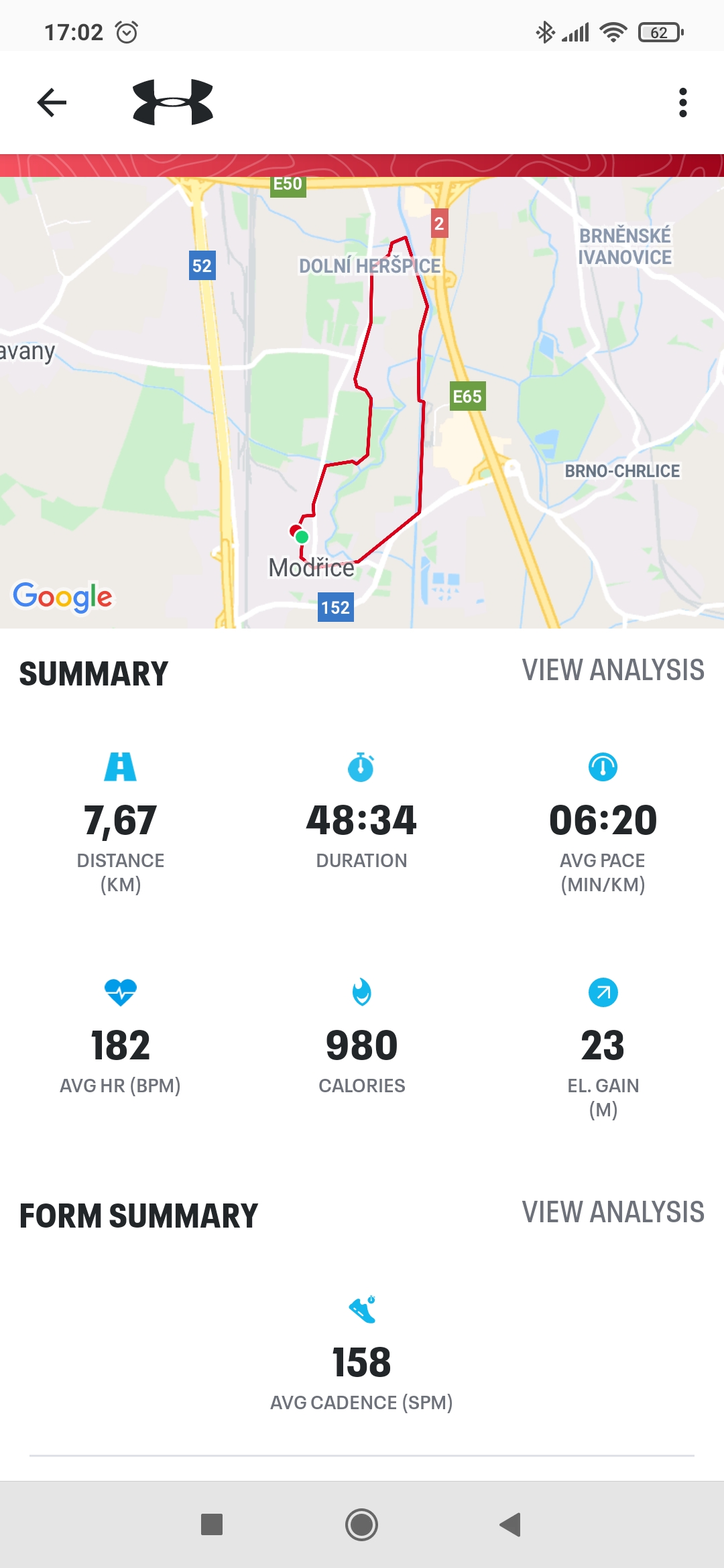This screenshot has height=1568, width=724.
Task: Open recent apps with the square button
Action: click(212, 1524)
